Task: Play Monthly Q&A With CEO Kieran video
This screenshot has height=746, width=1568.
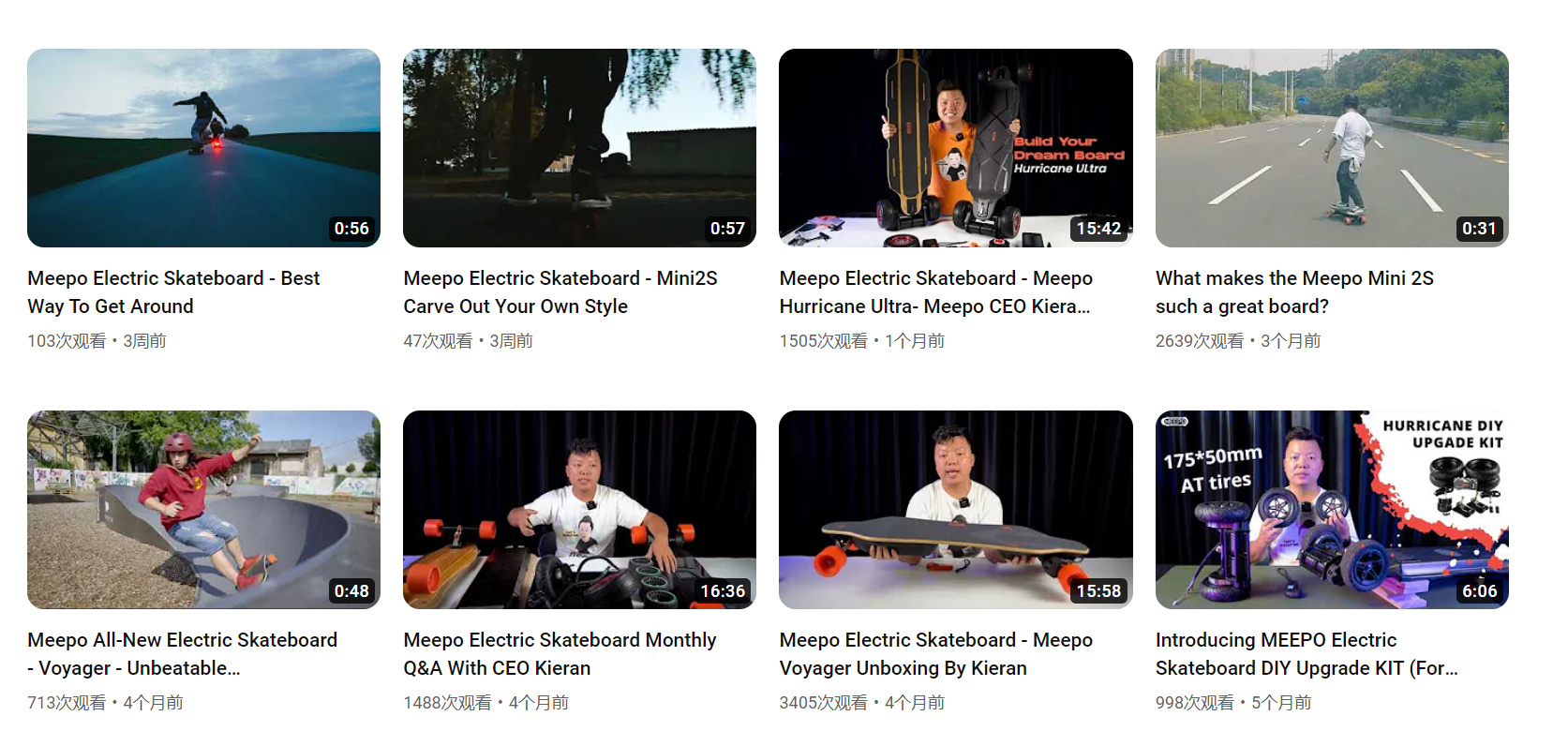Action: coord(579,510)
